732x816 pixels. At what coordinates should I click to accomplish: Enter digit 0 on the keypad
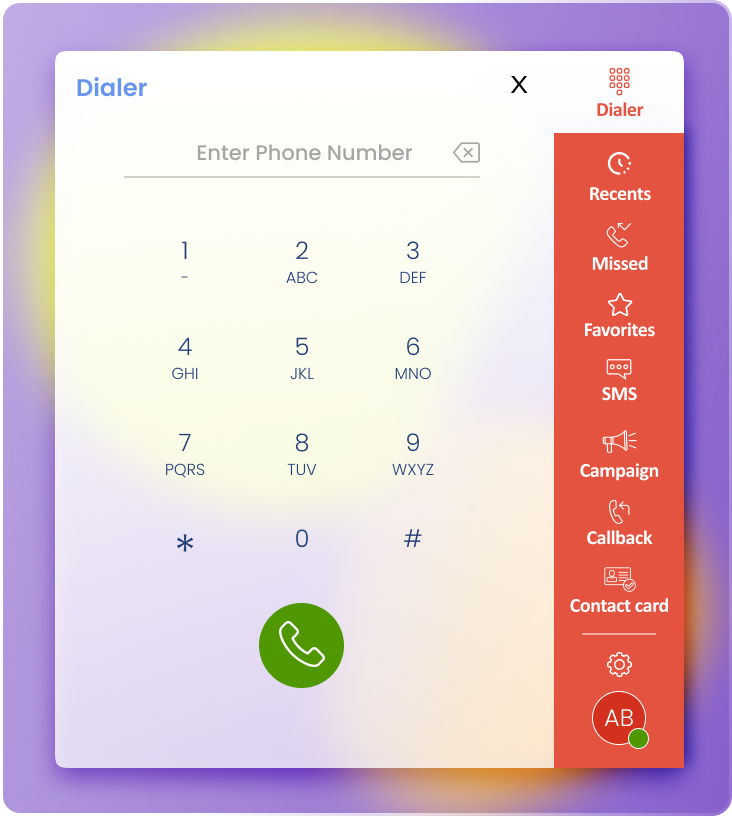point(301,539)
